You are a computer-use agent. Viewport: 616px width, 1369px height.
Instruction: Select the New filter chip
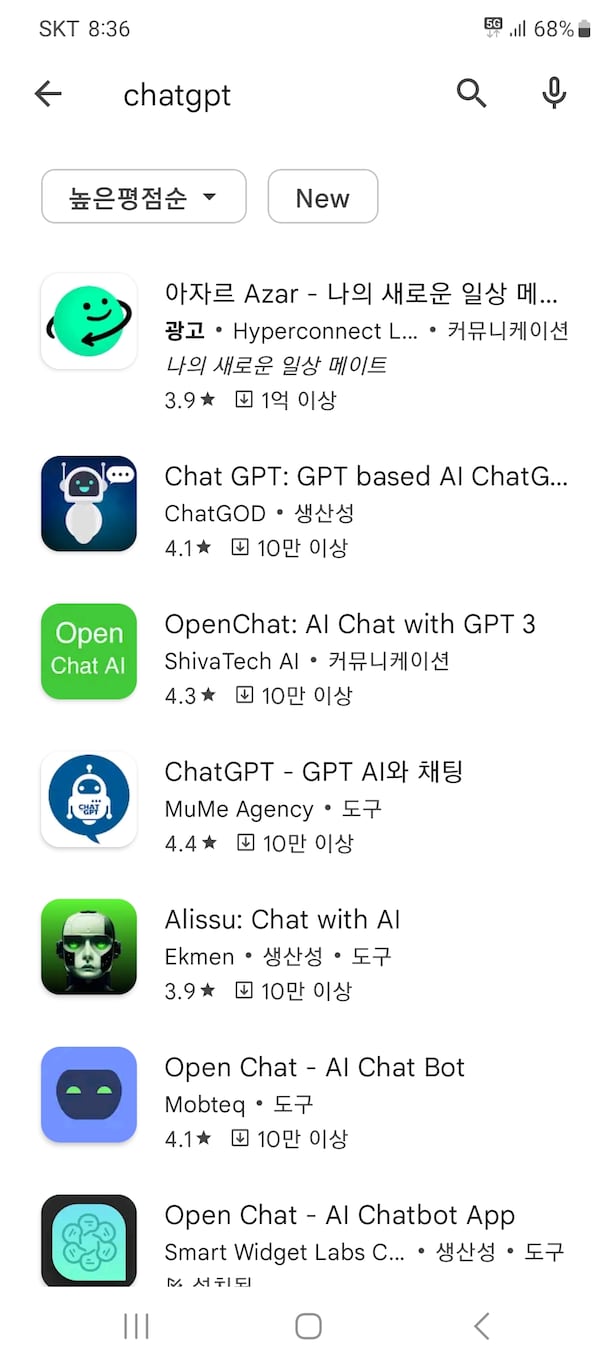point(322,197)
